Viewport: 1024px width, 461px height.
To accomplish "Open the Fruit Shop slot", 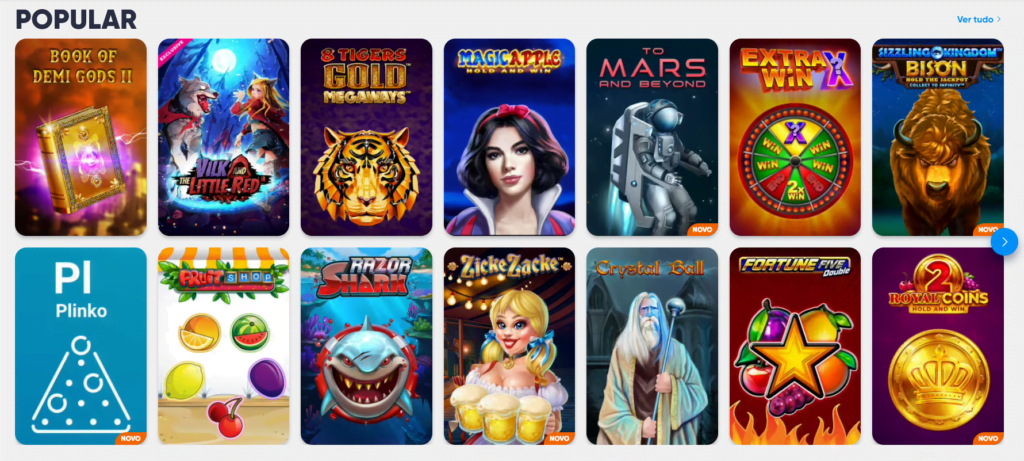I will click(223, 346).
